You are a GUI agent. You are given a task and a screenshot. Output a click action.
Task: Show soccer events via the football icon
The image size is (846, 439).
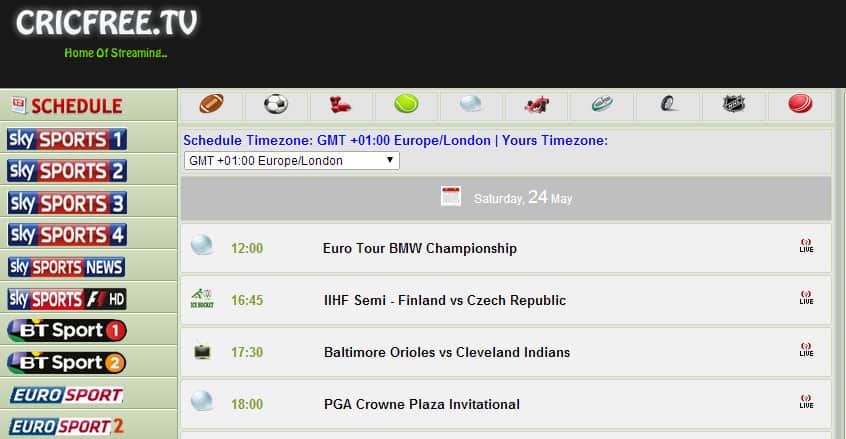tap(275, 104)
